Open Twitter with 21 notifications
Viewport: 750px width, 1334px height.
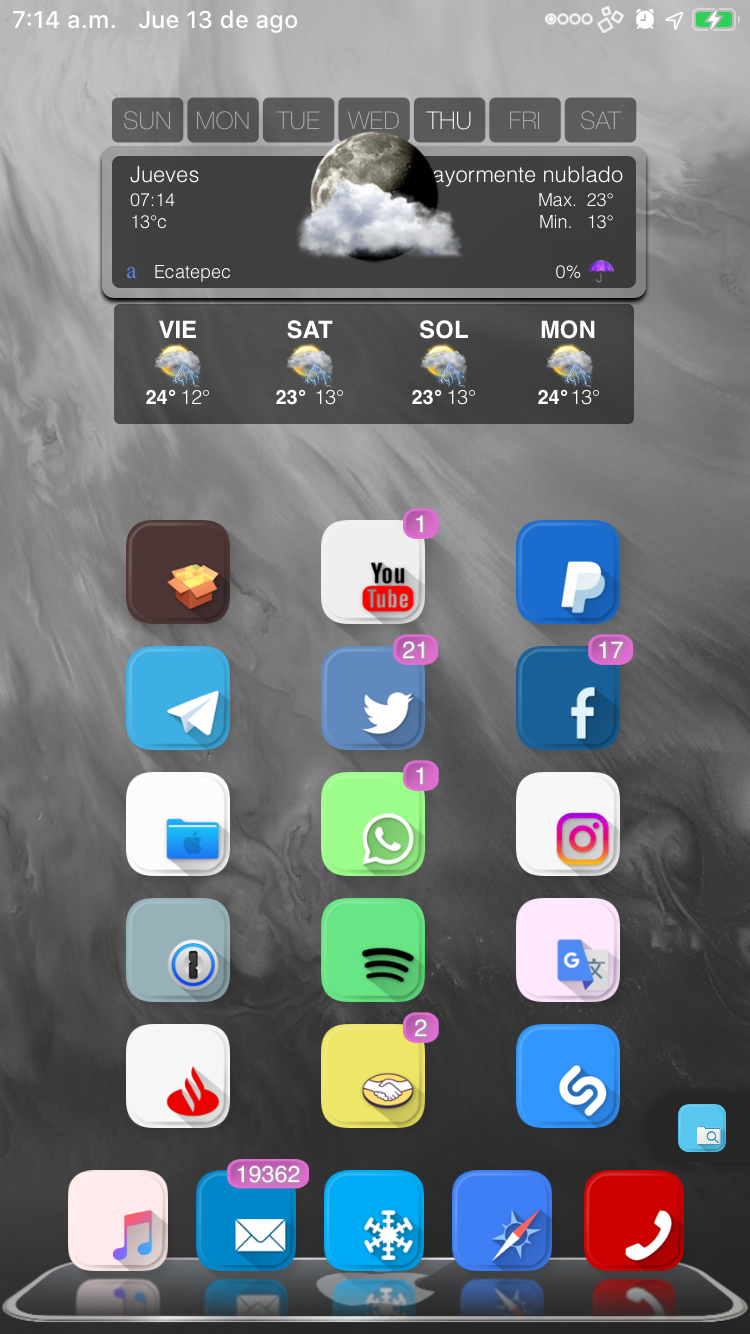coord(373,698)
